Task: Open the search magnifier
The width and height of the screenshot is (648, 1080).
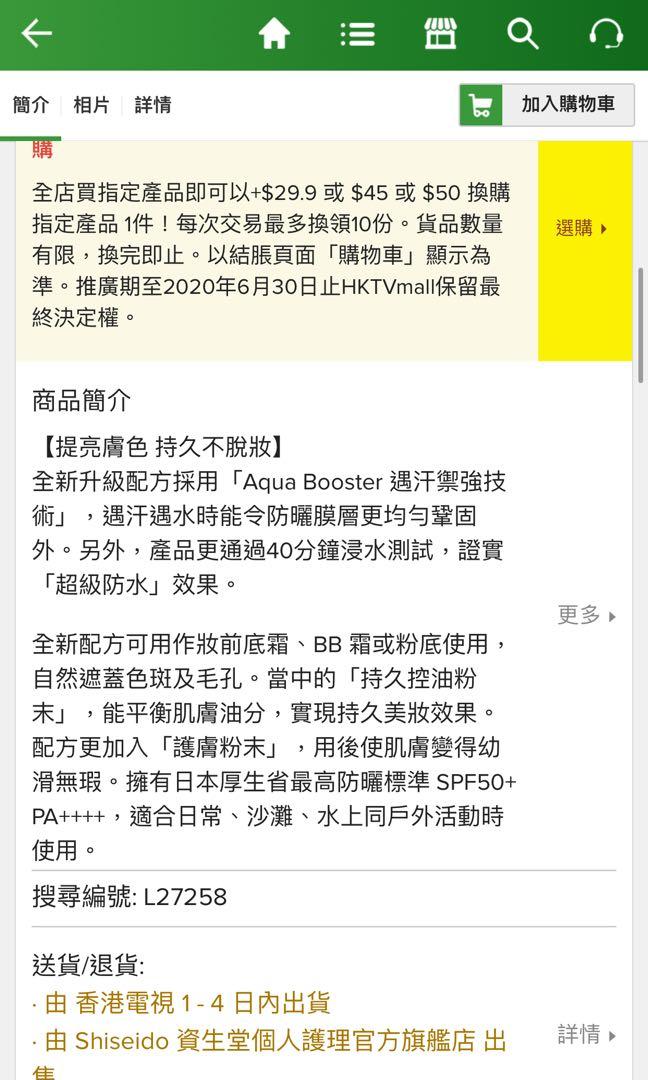Action: point(522,34)
